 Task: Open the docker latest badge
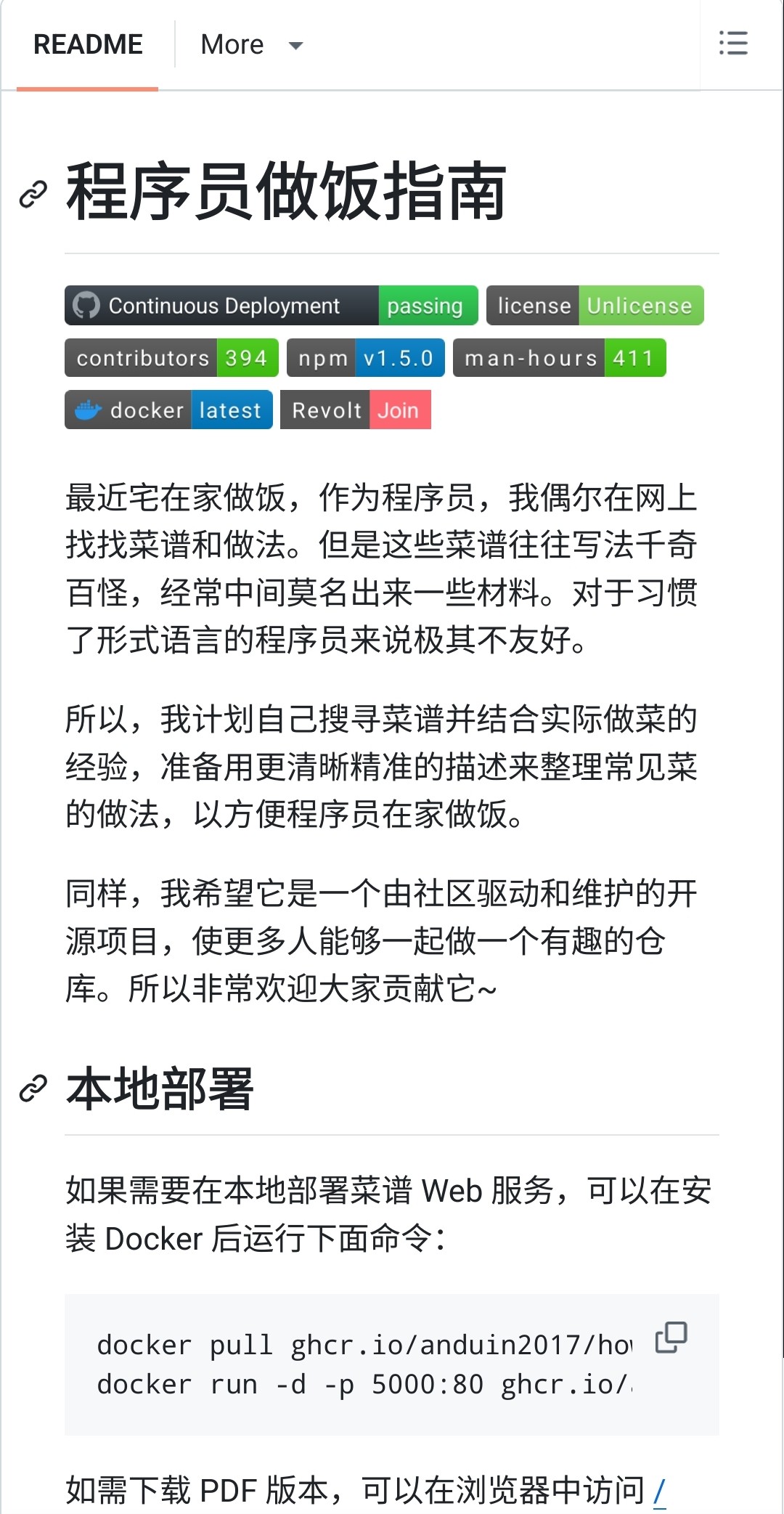pyautogui.click(x=168, y=410)
